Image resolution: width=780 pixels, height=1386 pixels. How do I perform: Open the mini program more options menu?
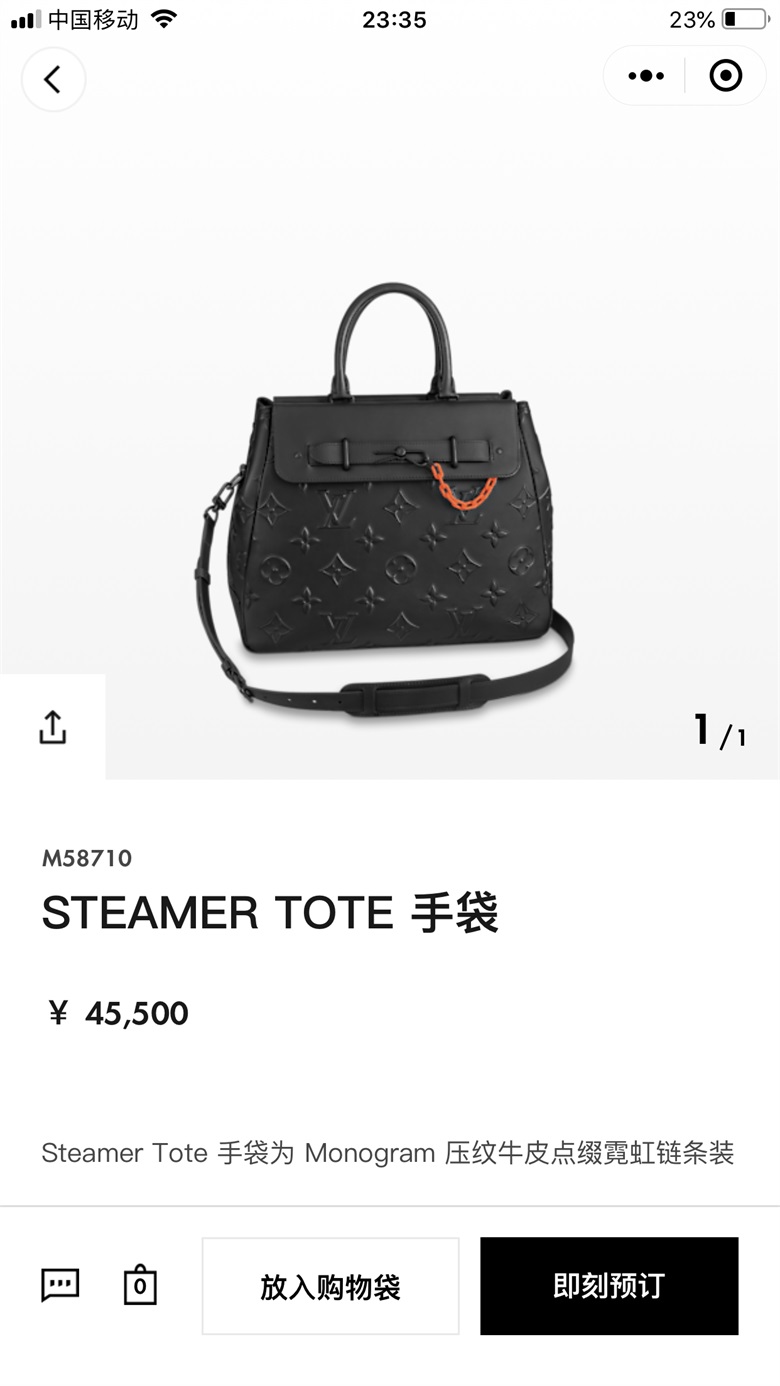(x=645, y=76)
